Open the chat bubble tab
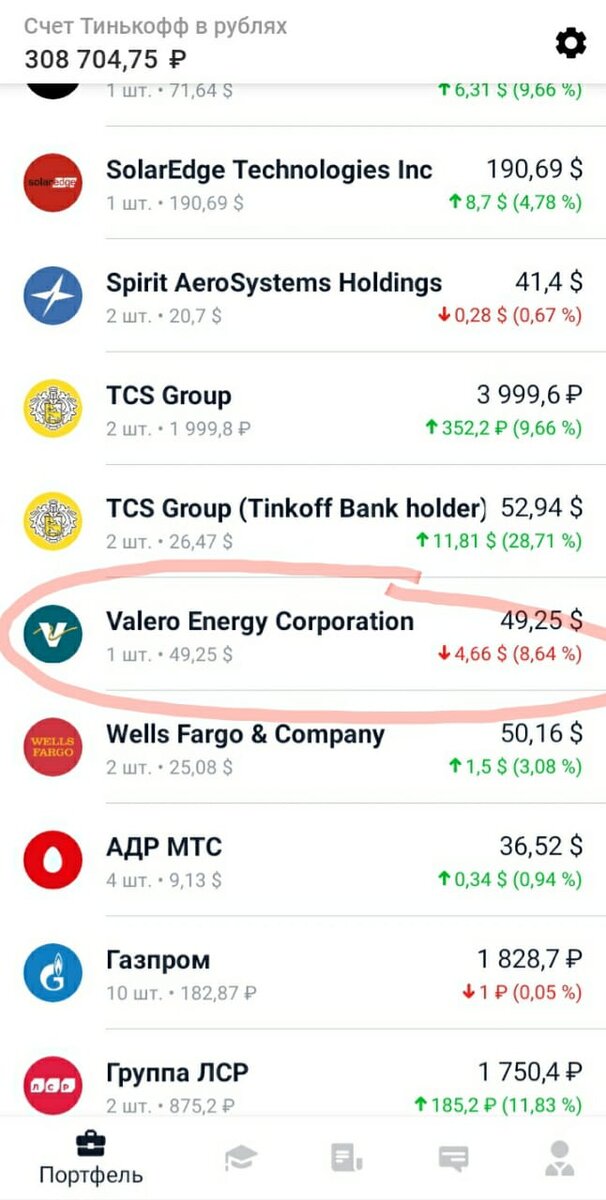This screenshot has height=1200, width=606. point(453,1158)
